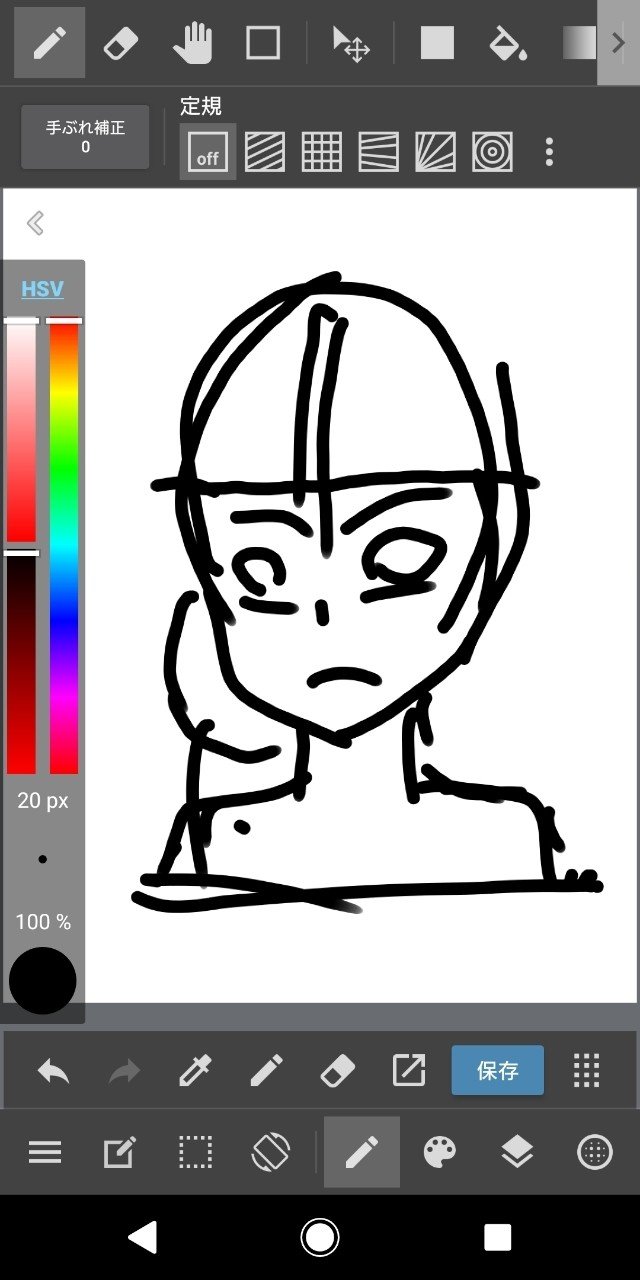Screen dimensions: 640x1280
Task: Select the eraser tool in top toolbar
Action: coord(120,43)
